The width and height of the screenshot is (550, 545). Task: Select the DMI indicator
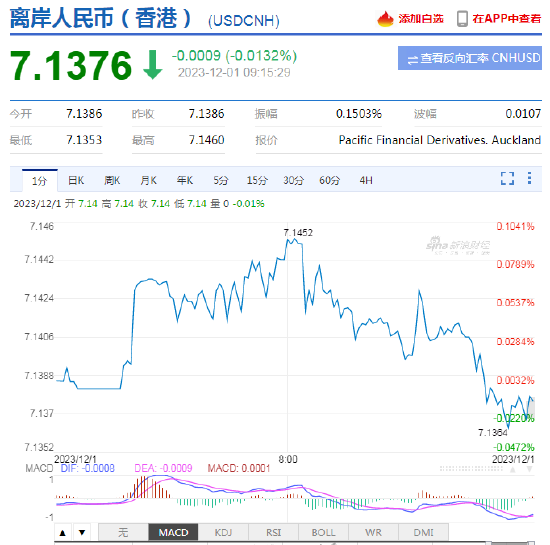[424, 532]
